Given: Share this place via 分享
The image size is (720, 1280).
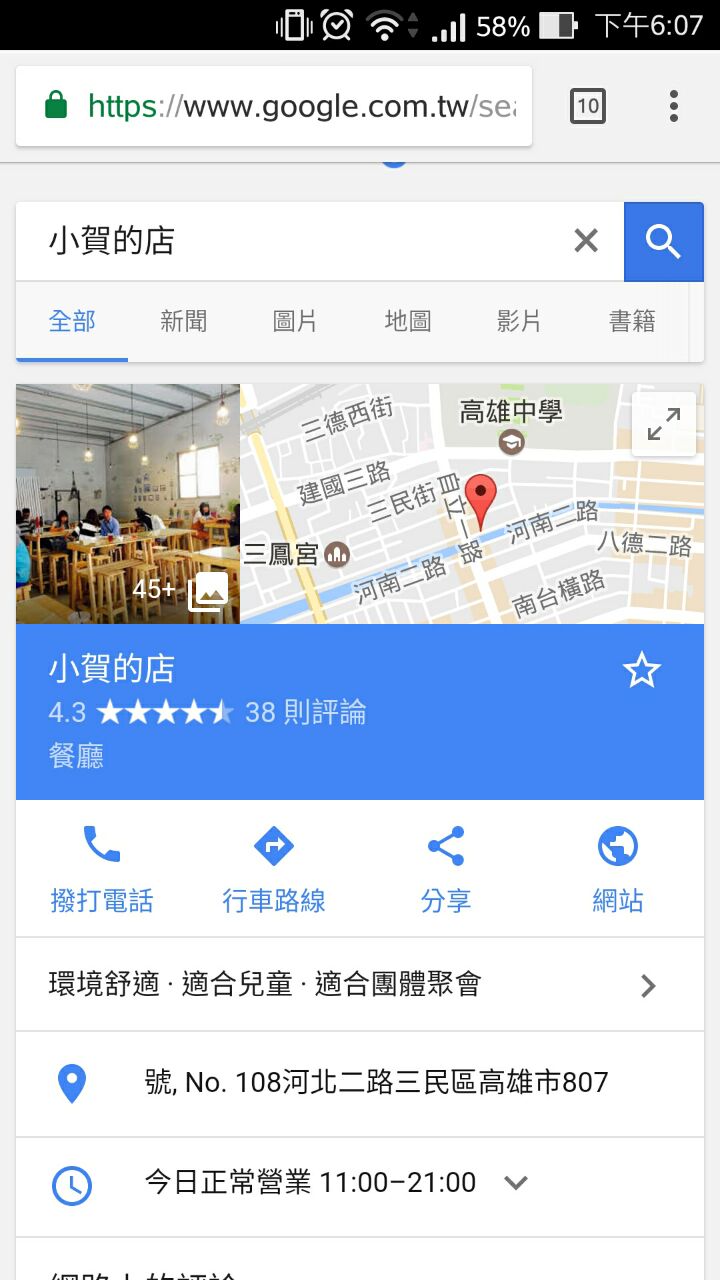Looking at the screenshot, I should pyautogui.click(x=446, y=870).
